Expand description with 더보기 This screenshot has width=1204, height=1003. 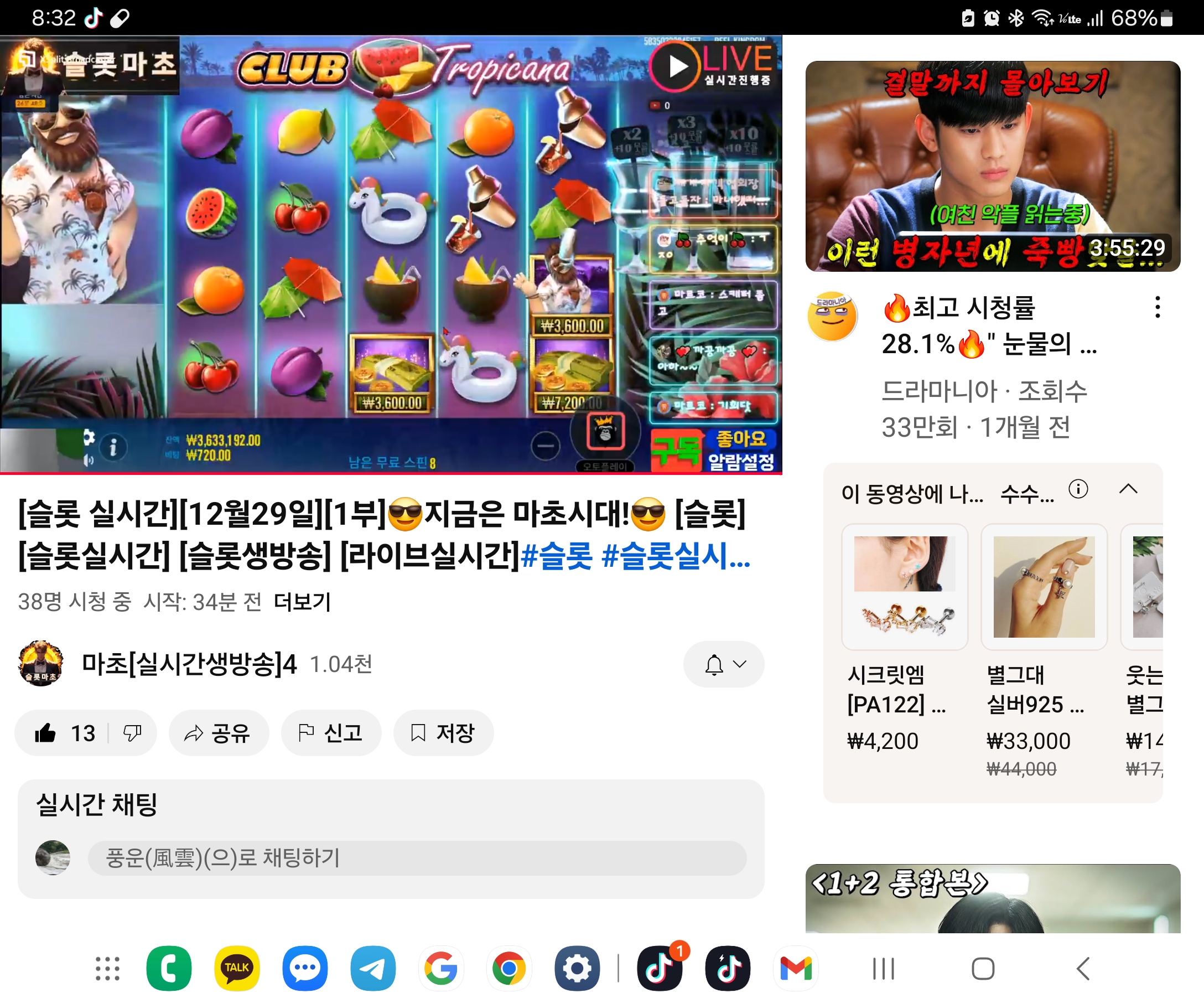[302, 602]
